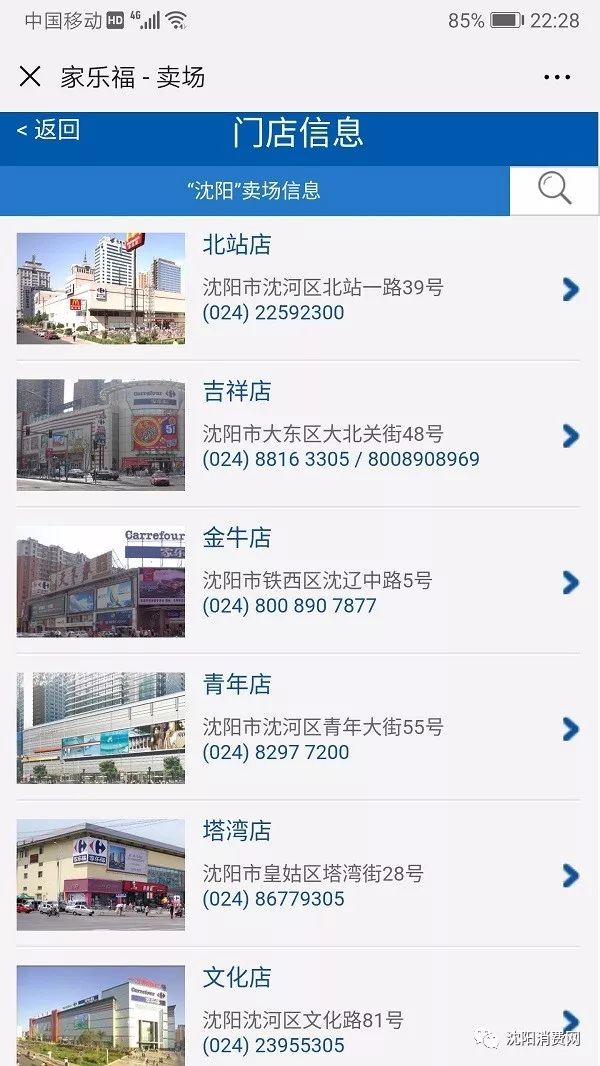600x1066 pixels.
Task: View 金牛店 store information
Action: (x=300, y=581)
